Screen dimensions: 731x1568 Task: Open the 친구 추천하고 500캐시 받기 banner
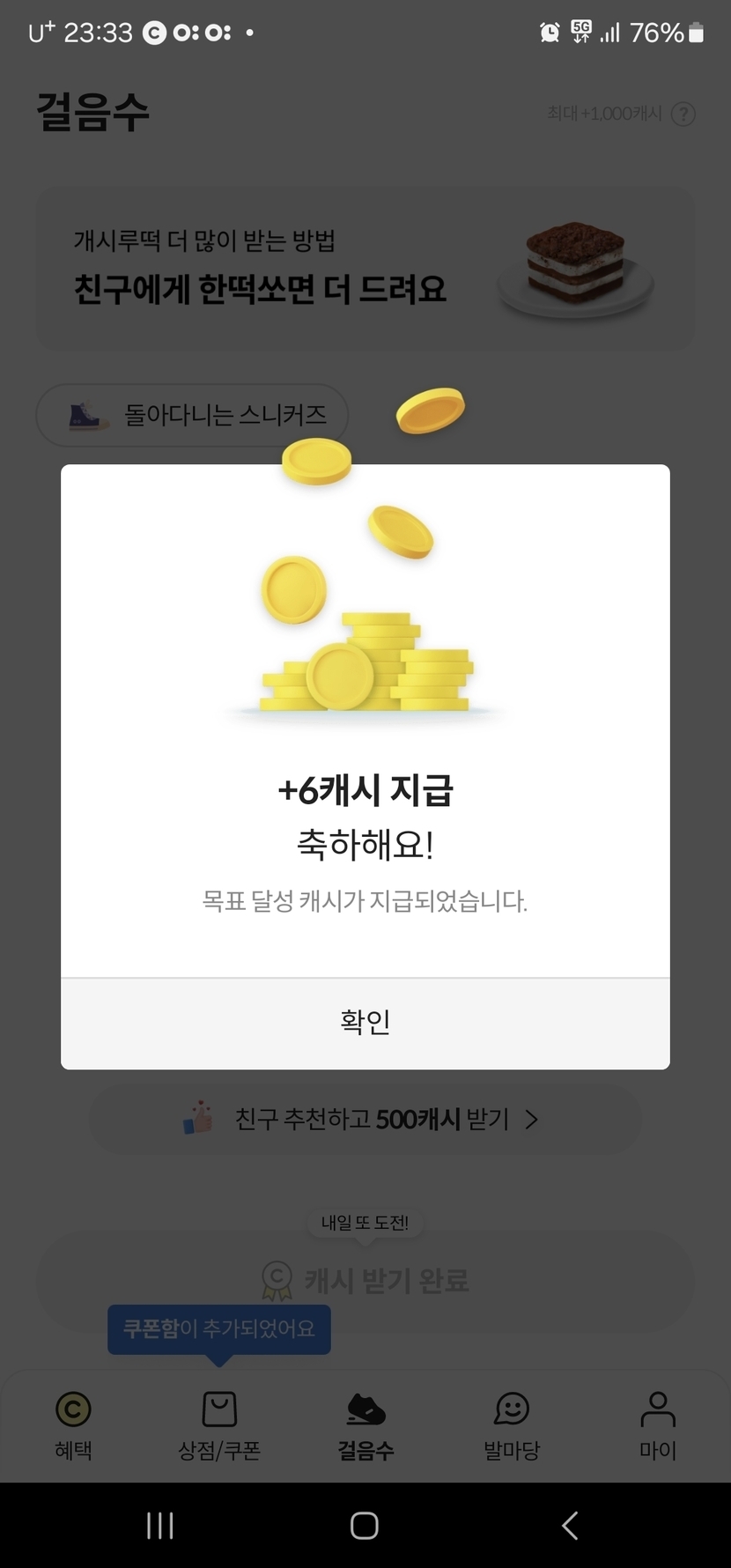pyautogui.click(x=365, y=1120)
